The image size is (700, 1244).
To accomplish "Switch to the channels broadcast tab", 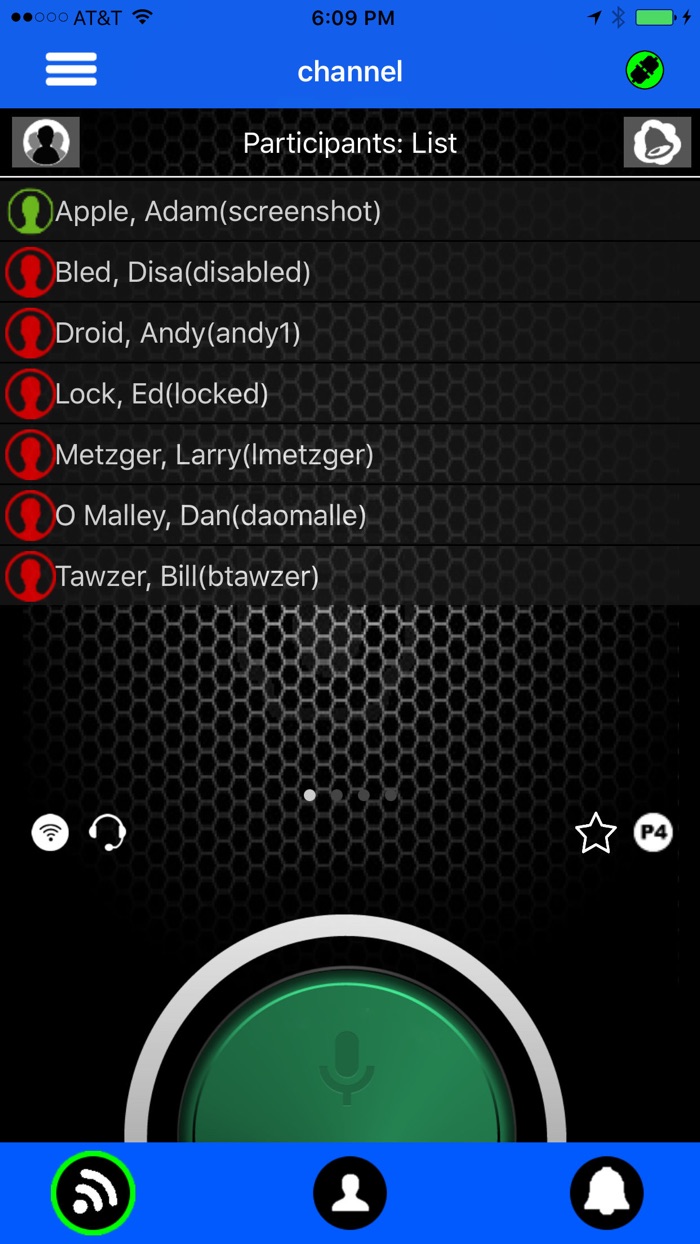I will [93, 1193].
